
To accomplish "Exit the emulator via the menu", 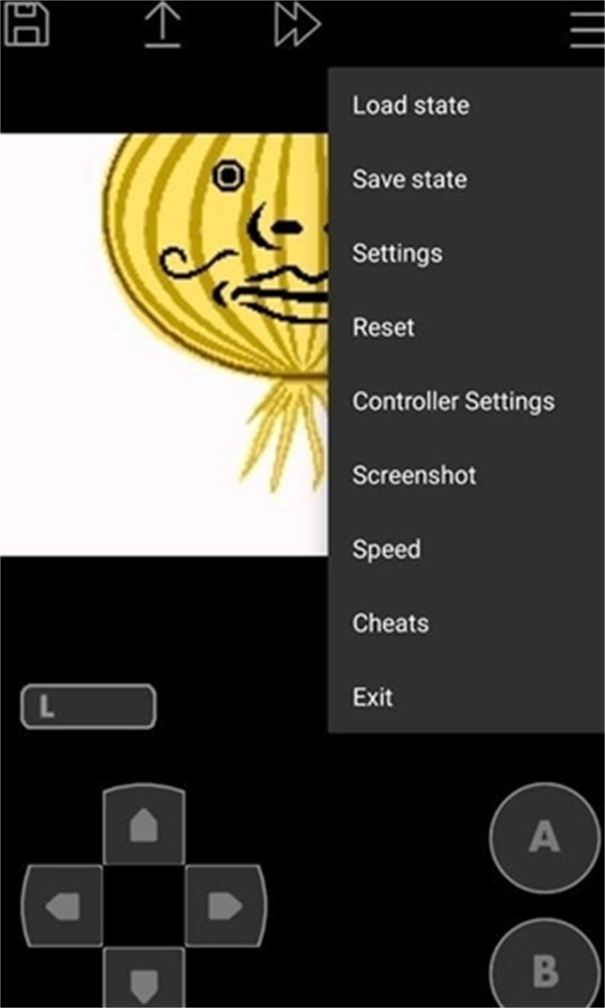I will click(x=372, y=698).
